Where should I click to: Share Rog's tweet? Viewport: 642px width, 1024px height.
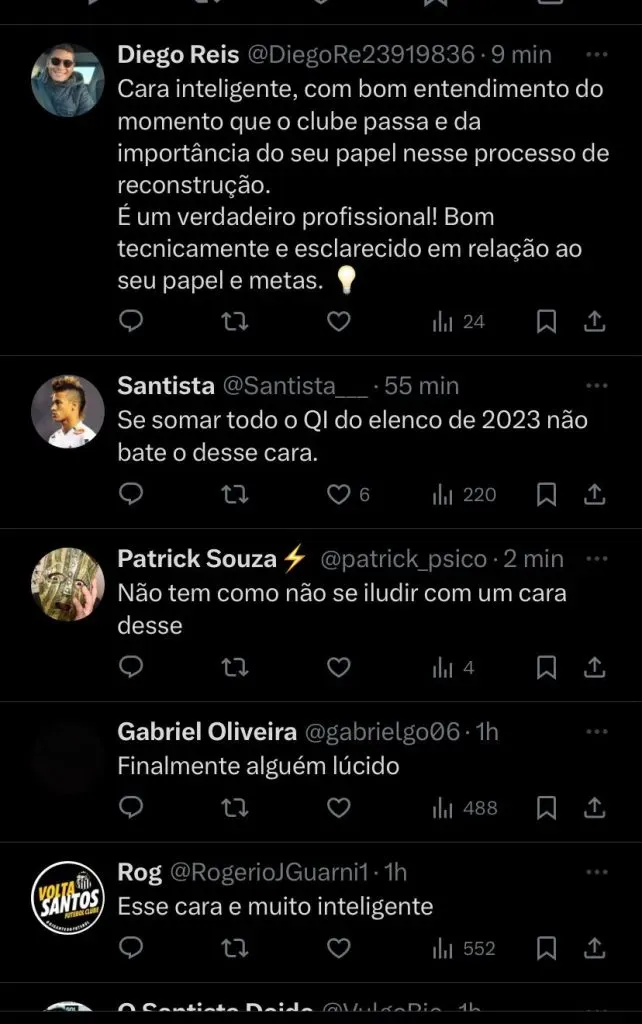coord(594,947)
